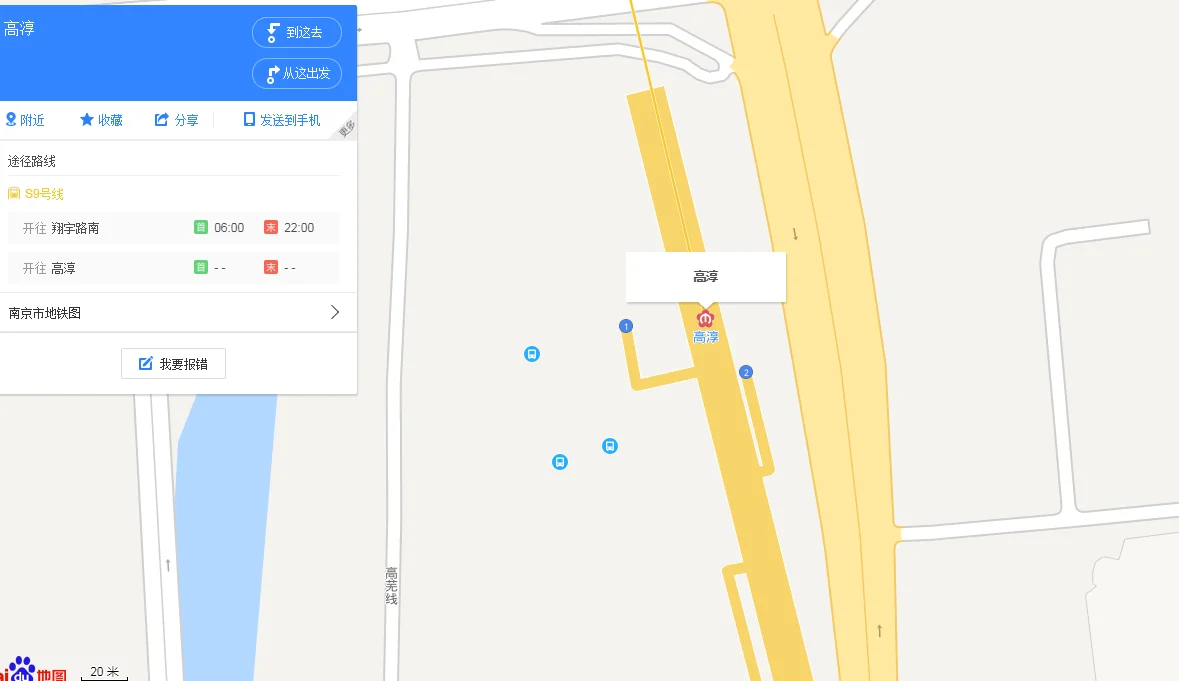Tap station exit 1 marker
This screenshot has height=681, width=1179.
click(626, 326)
